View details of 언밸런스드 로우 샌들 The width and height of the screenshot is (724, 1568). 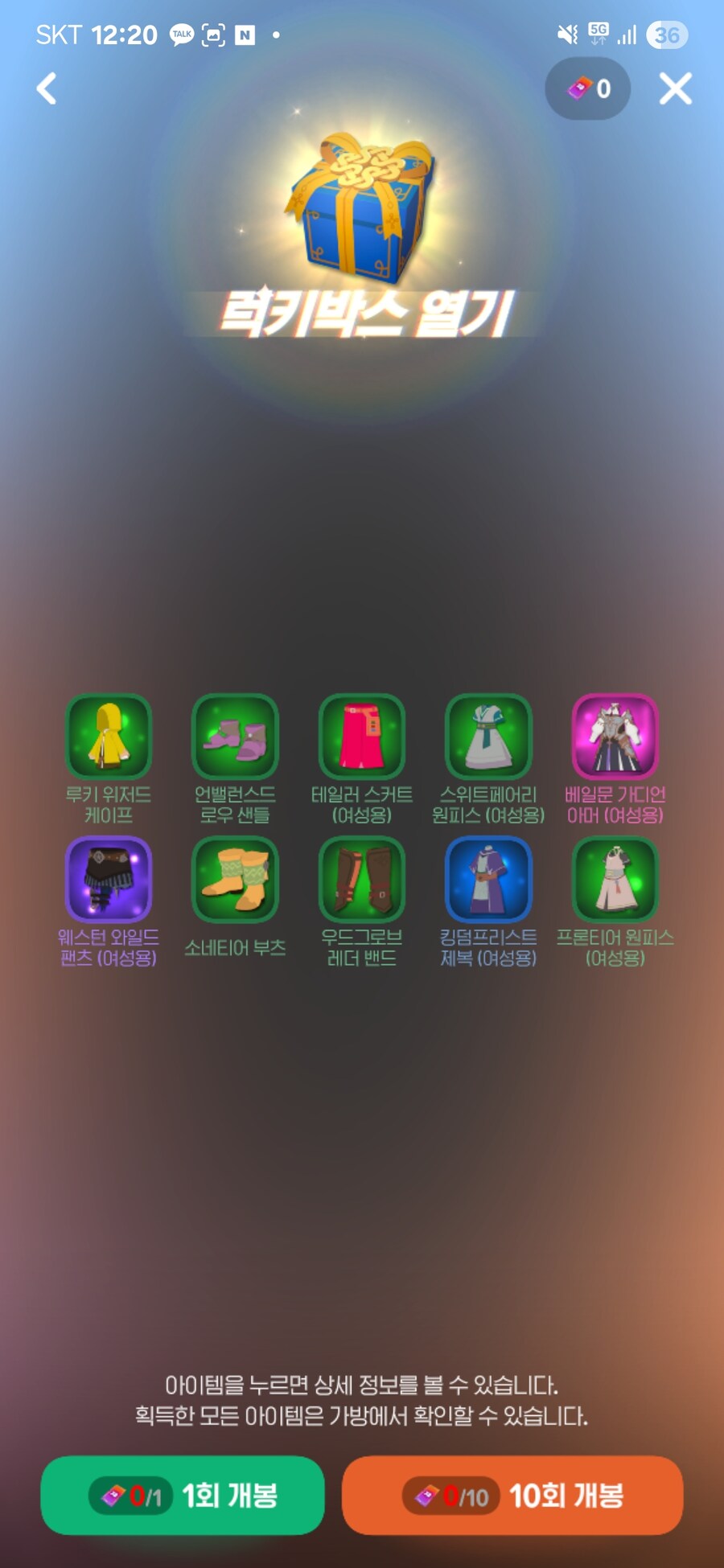pyautogui.click(x=235, y=737)
